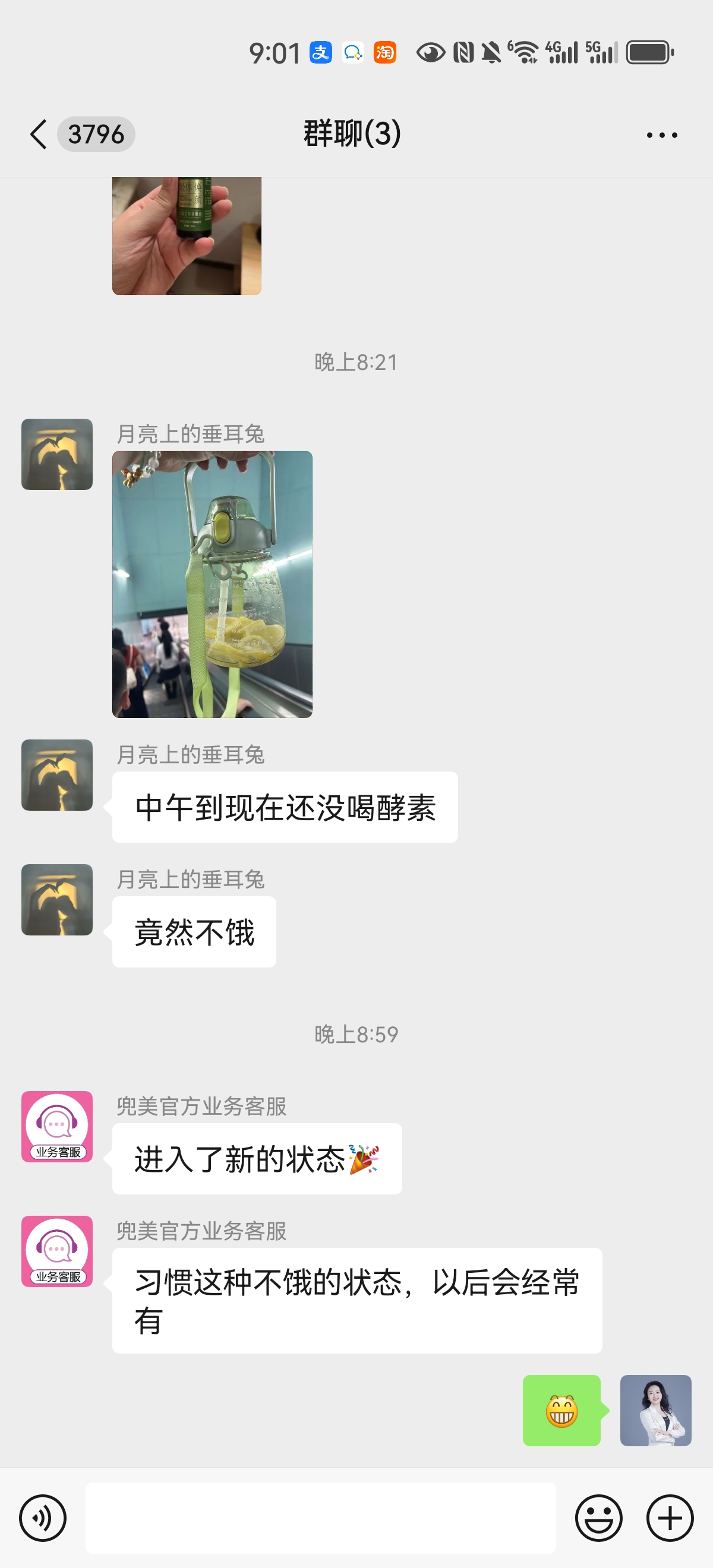This screenshot has width=713, height=1568.
Task: Open avatar next to 进入了新的状态 message
Action: pyautogui.click(x=57, y=1126)
